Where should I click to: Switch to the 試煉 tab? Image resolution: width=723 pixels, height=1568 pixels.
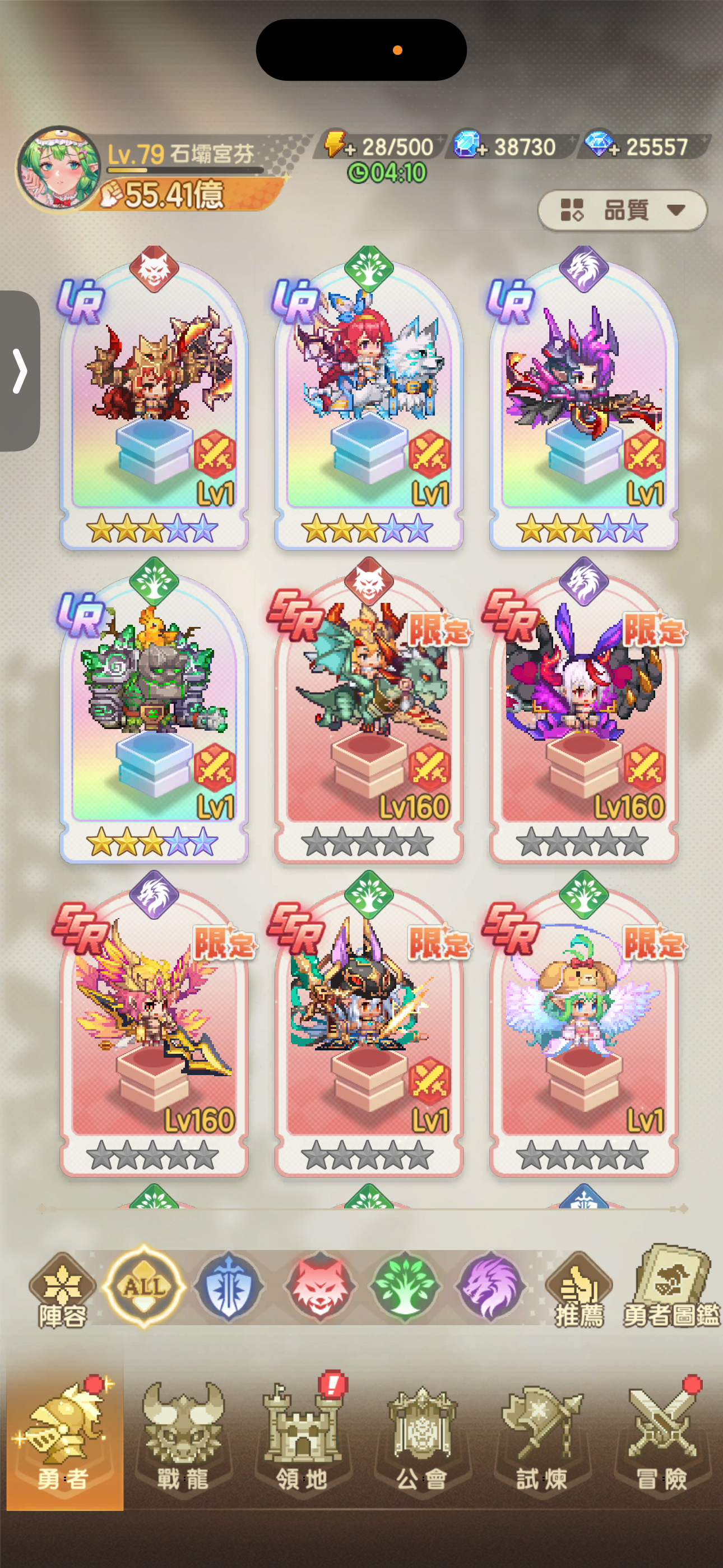point(541,1438)
